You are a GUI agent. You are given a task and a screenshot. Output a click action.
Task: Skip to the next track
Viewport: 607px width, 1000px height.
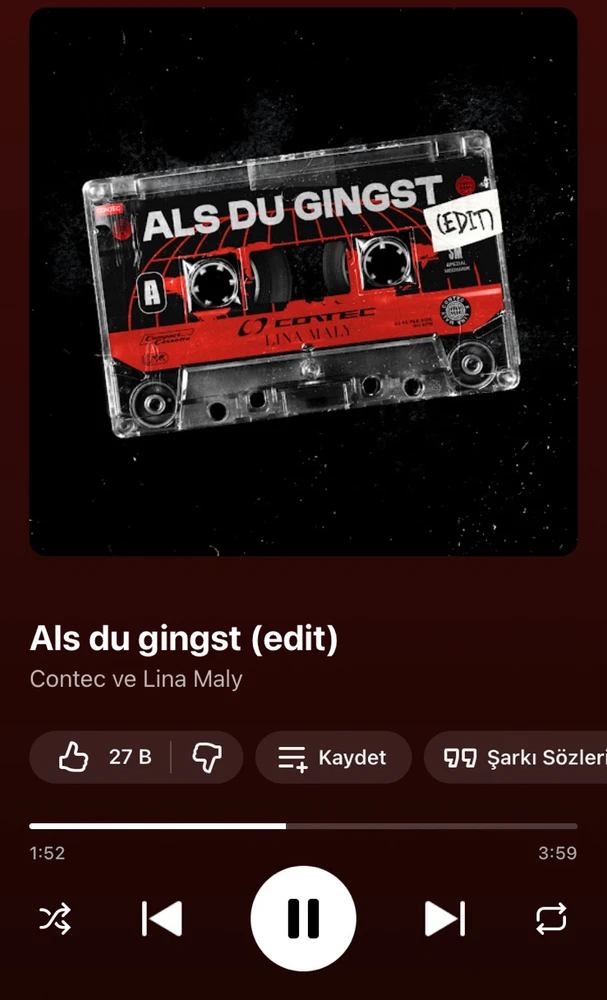click(444, 918)
